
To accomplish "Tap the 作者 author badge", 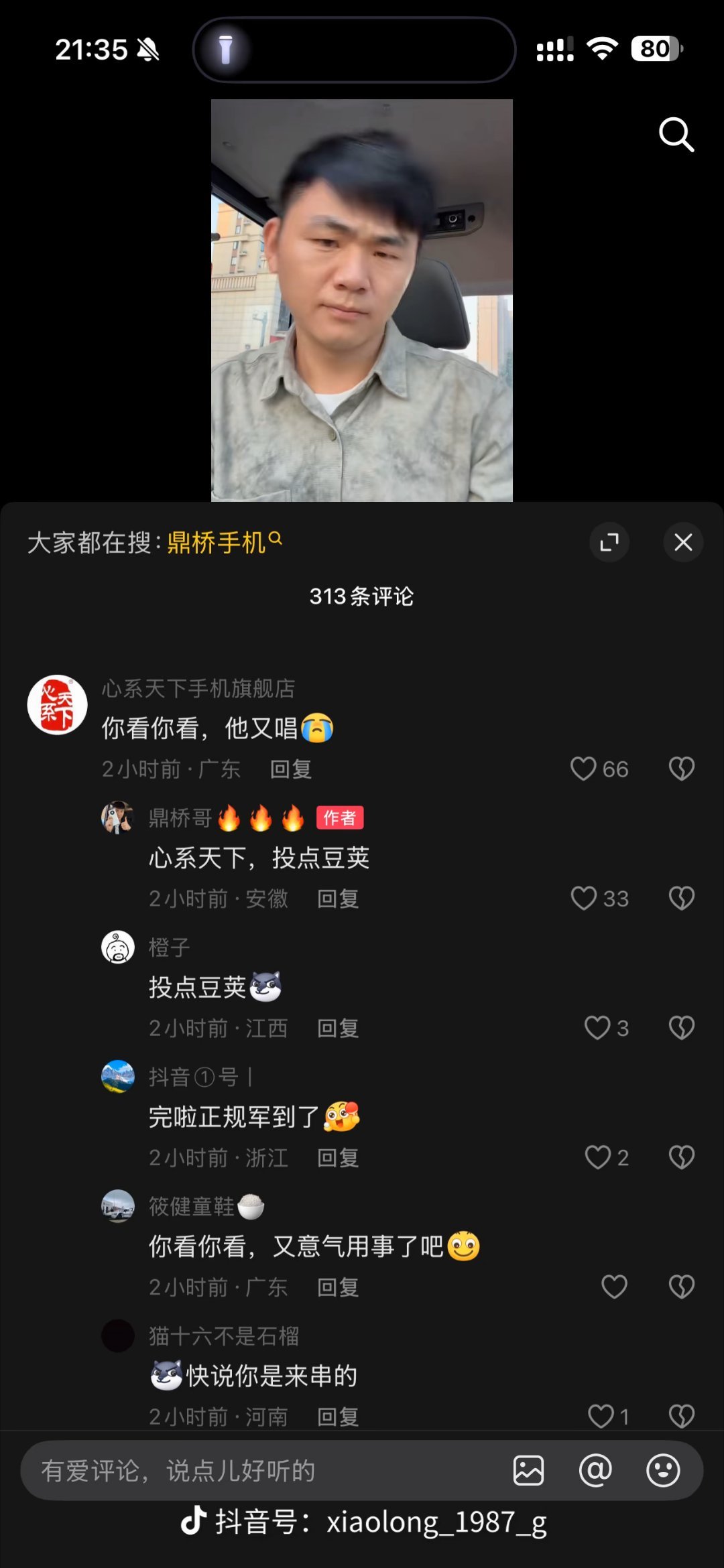I will pyautogui.click(x=339, y=818).
